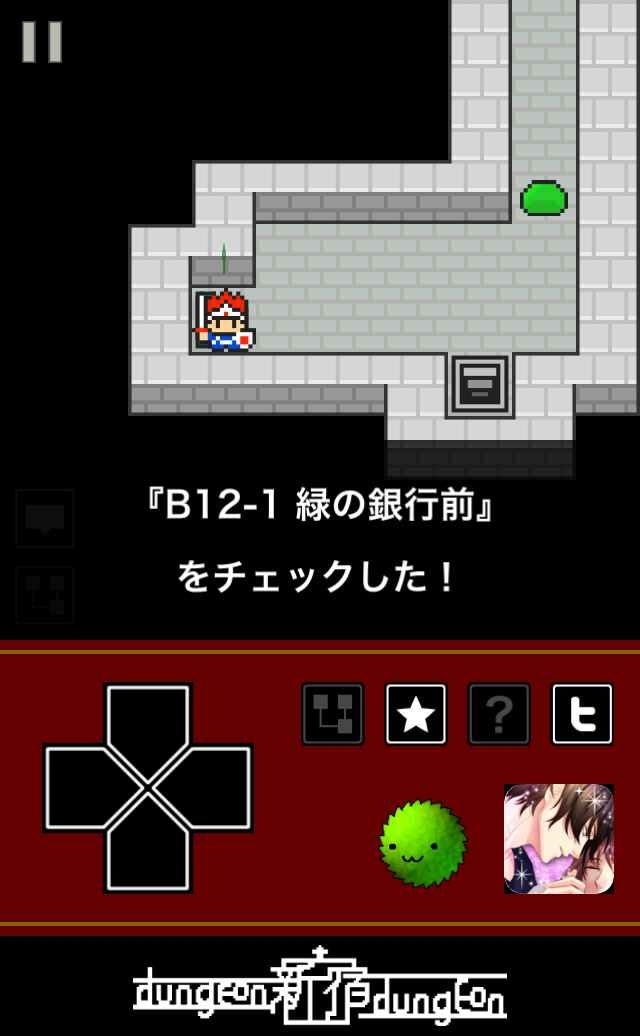Share via the Twitter button
Screen dimensions: 640x1036
582,714
